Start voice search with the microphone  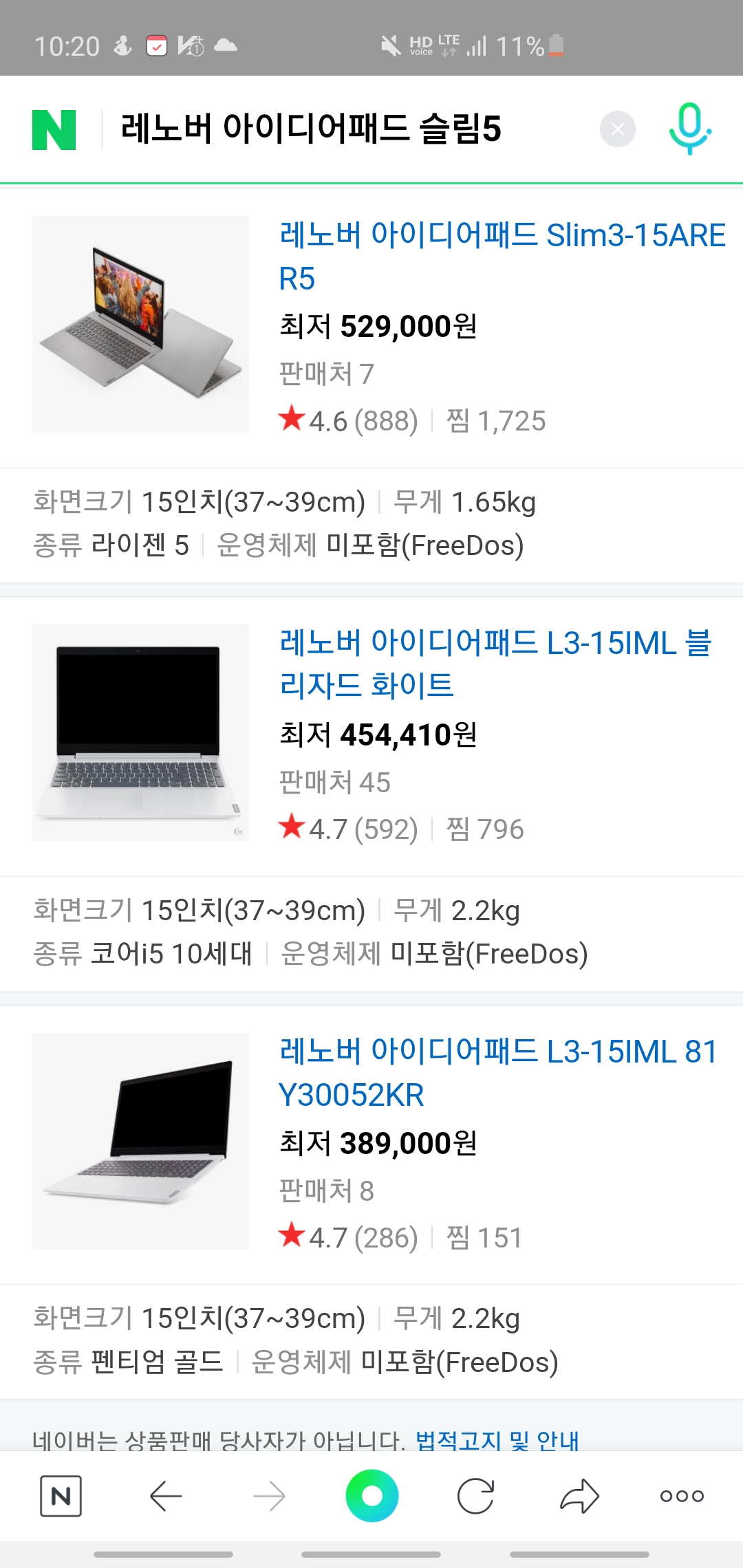click(x=690, y=129)
